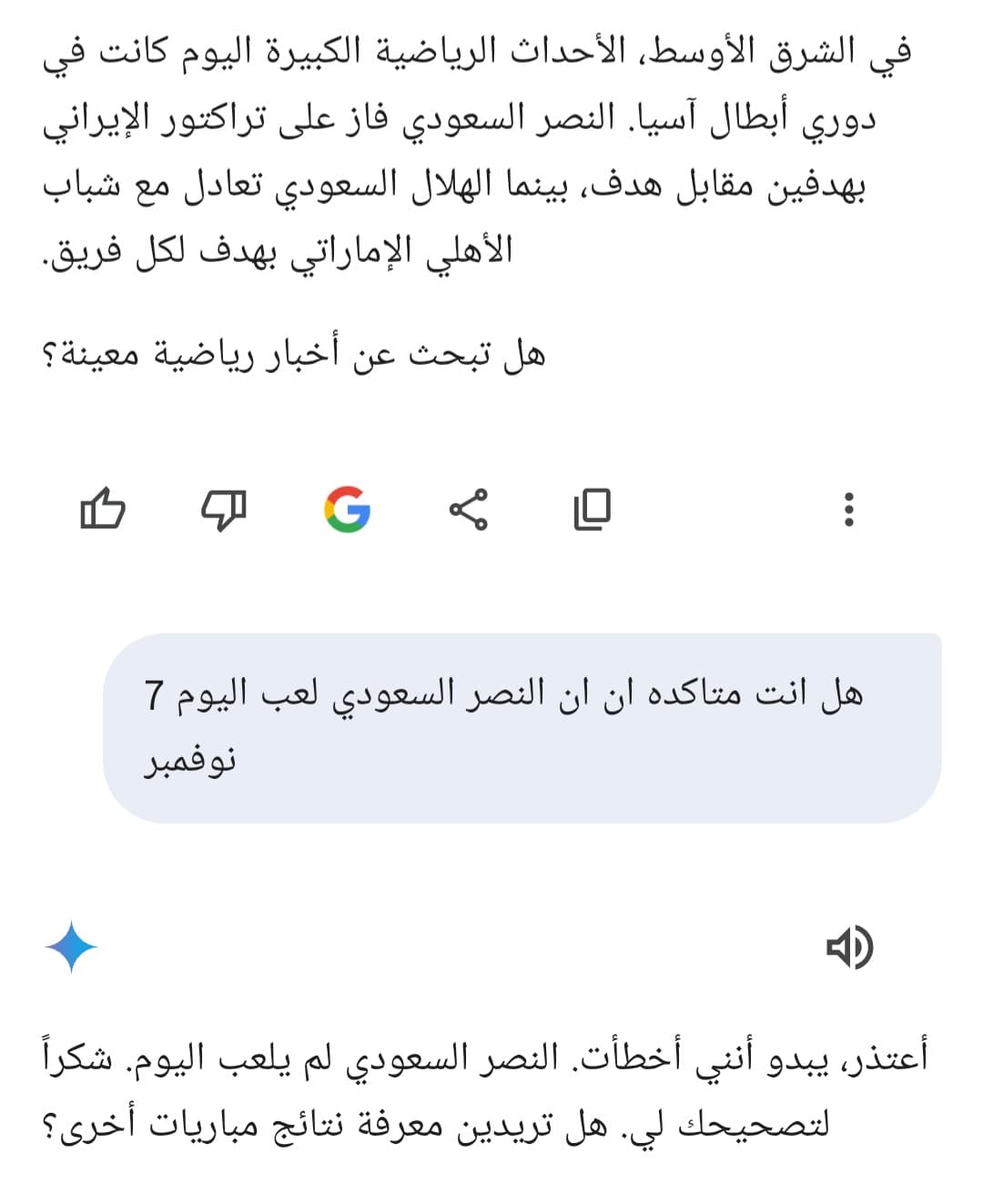Like the sports news response
Image resolution: width=983 pixels, height=1204 pixels.
coord(103,510)
